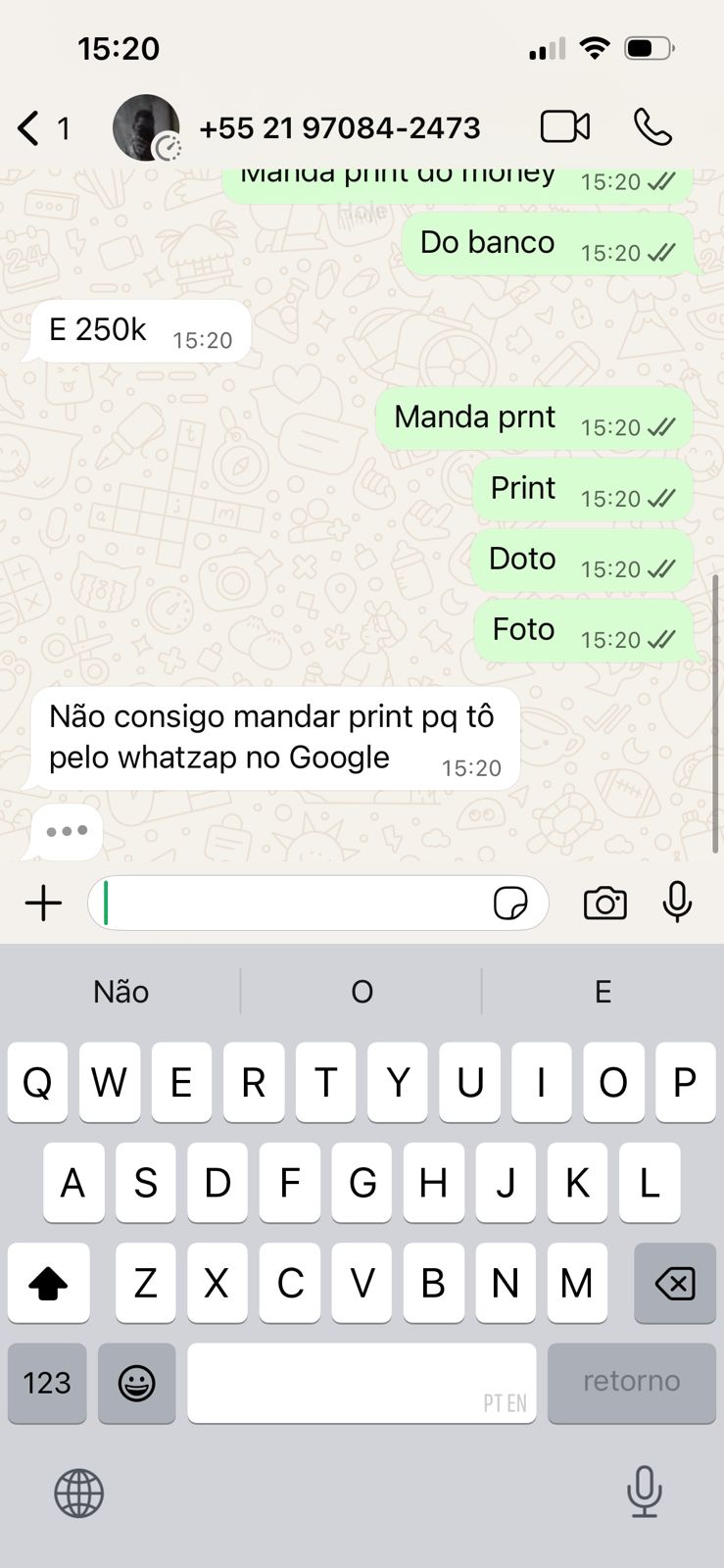Viewport: 724px width, 1568px height.
Task: Record a voice message
Action: (677, 903)
